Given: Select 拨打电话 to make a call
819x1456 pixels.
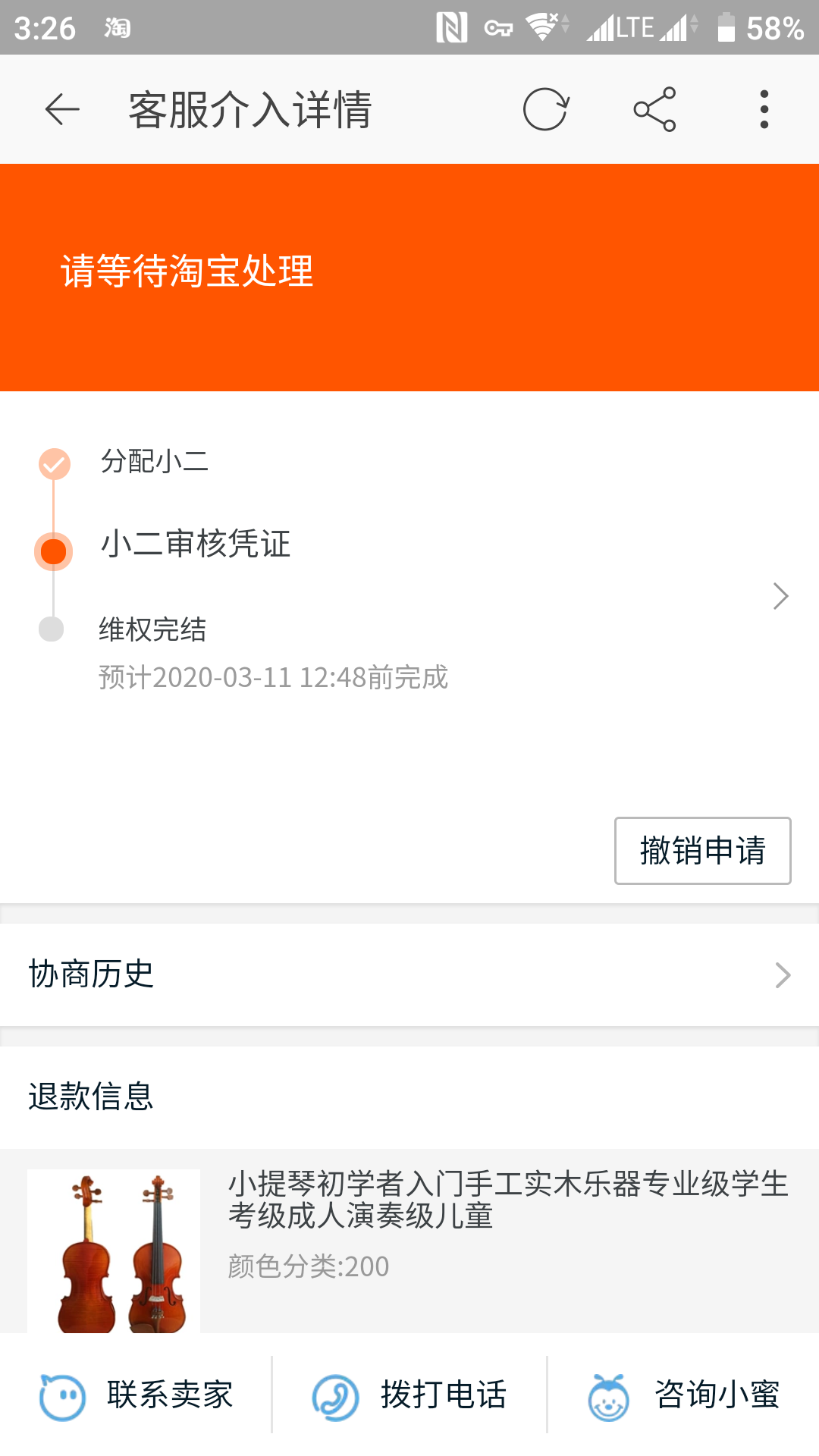Looking at the screenshot, I should [409, 1395].
